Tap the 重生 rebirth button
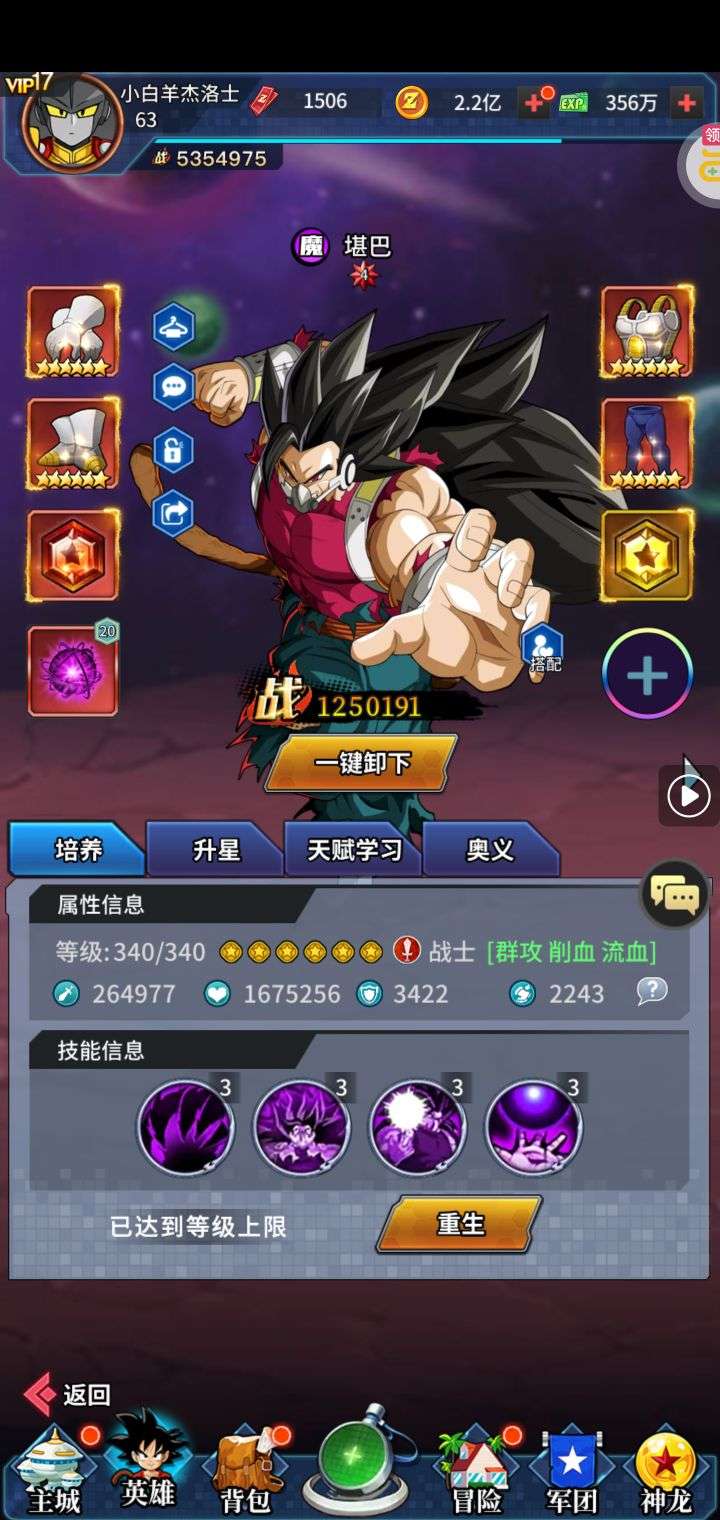This screenshot has height=1520, width=720. 459,1224
